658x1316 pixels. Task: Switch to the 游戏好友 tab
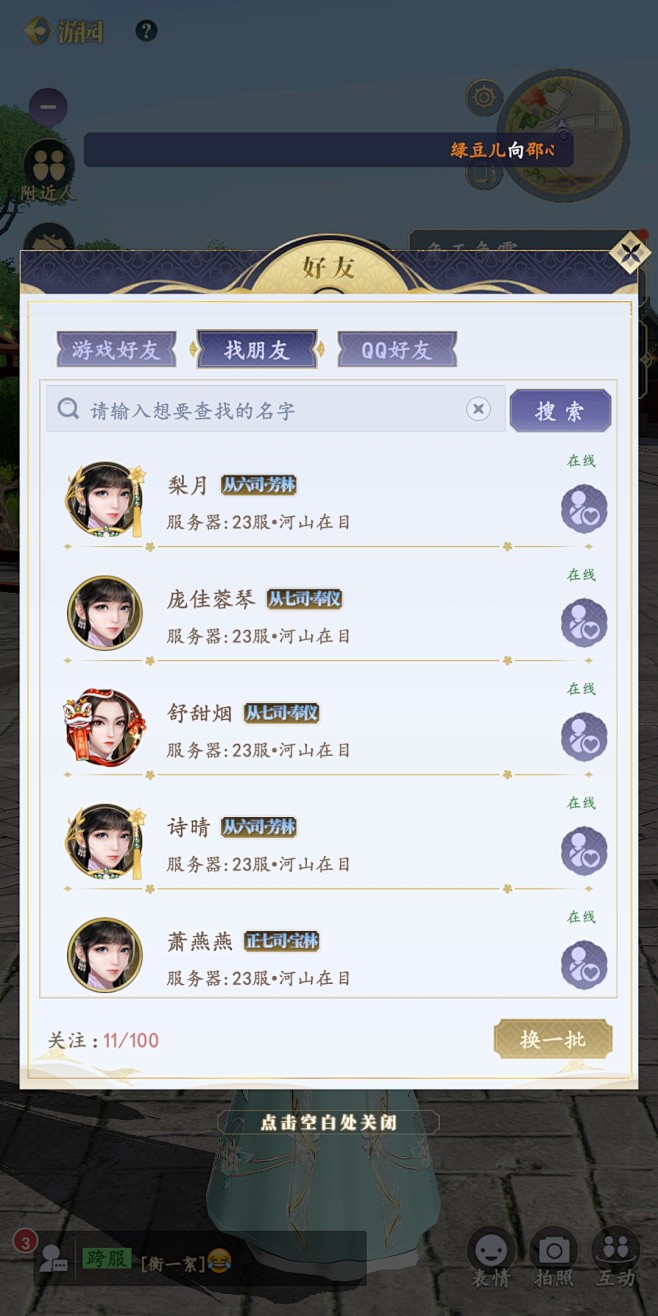(x=116, y=350)
